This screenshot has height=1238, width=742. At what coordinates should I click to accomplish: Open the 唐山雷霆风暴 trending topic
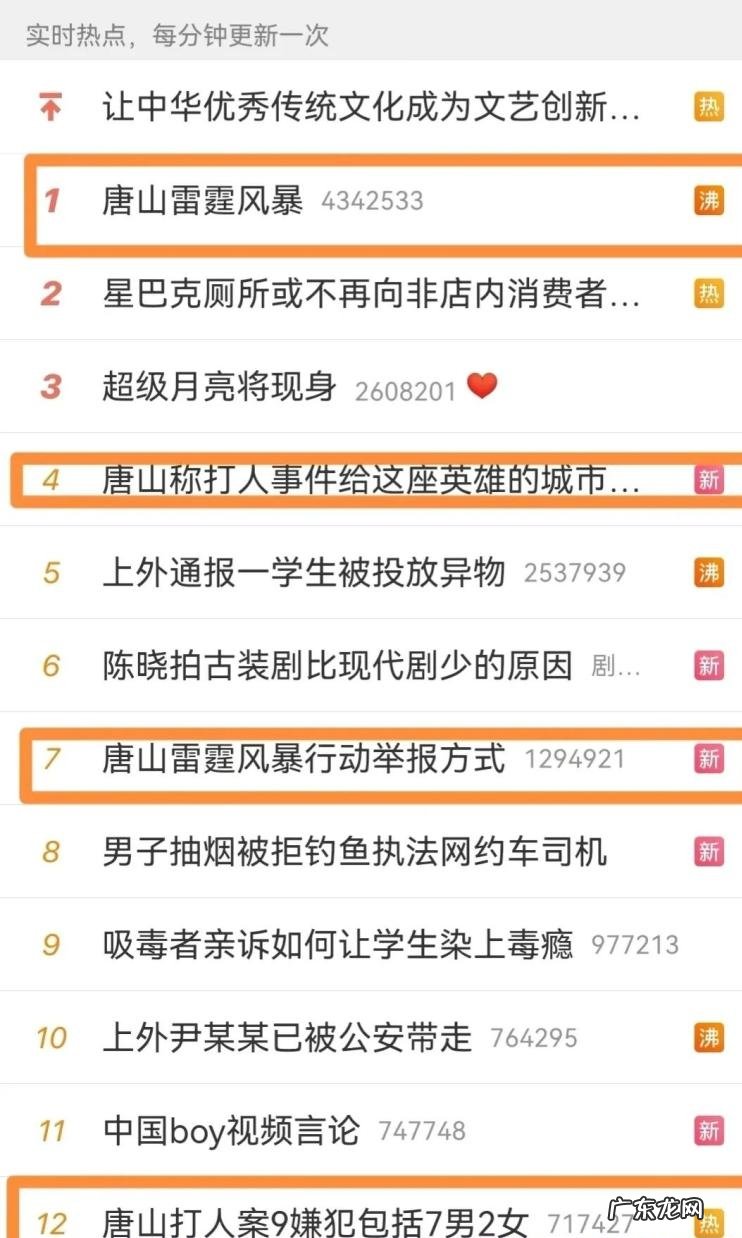pos(200,200)
